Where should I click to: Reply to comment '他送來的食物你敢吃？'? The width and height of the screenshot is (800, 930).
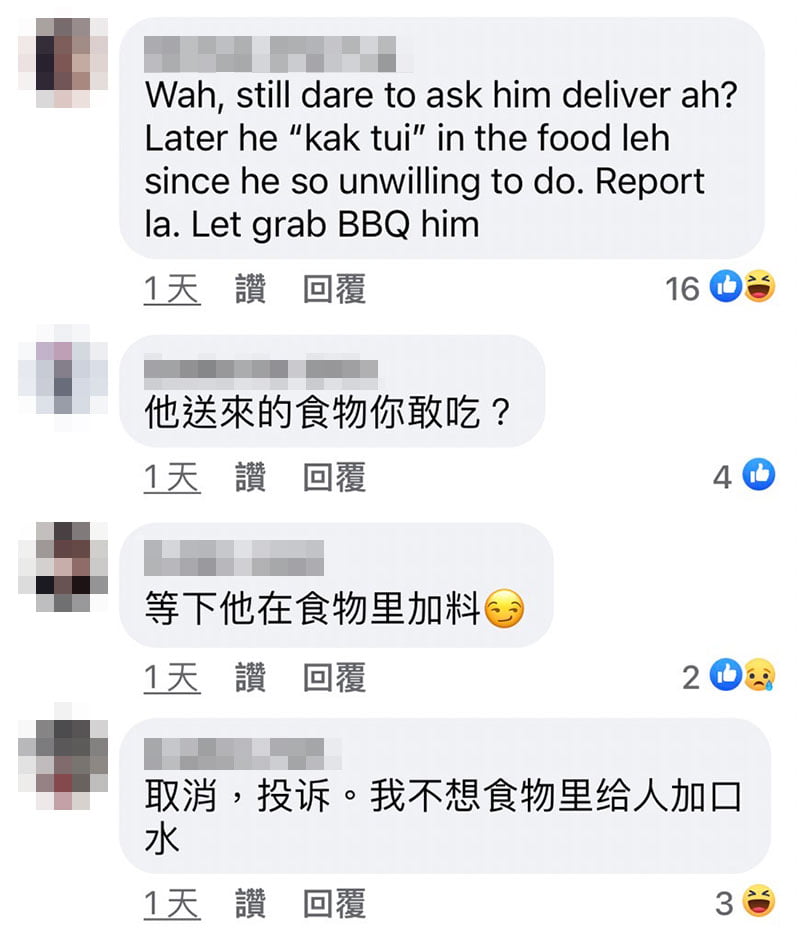pos(334,478)
